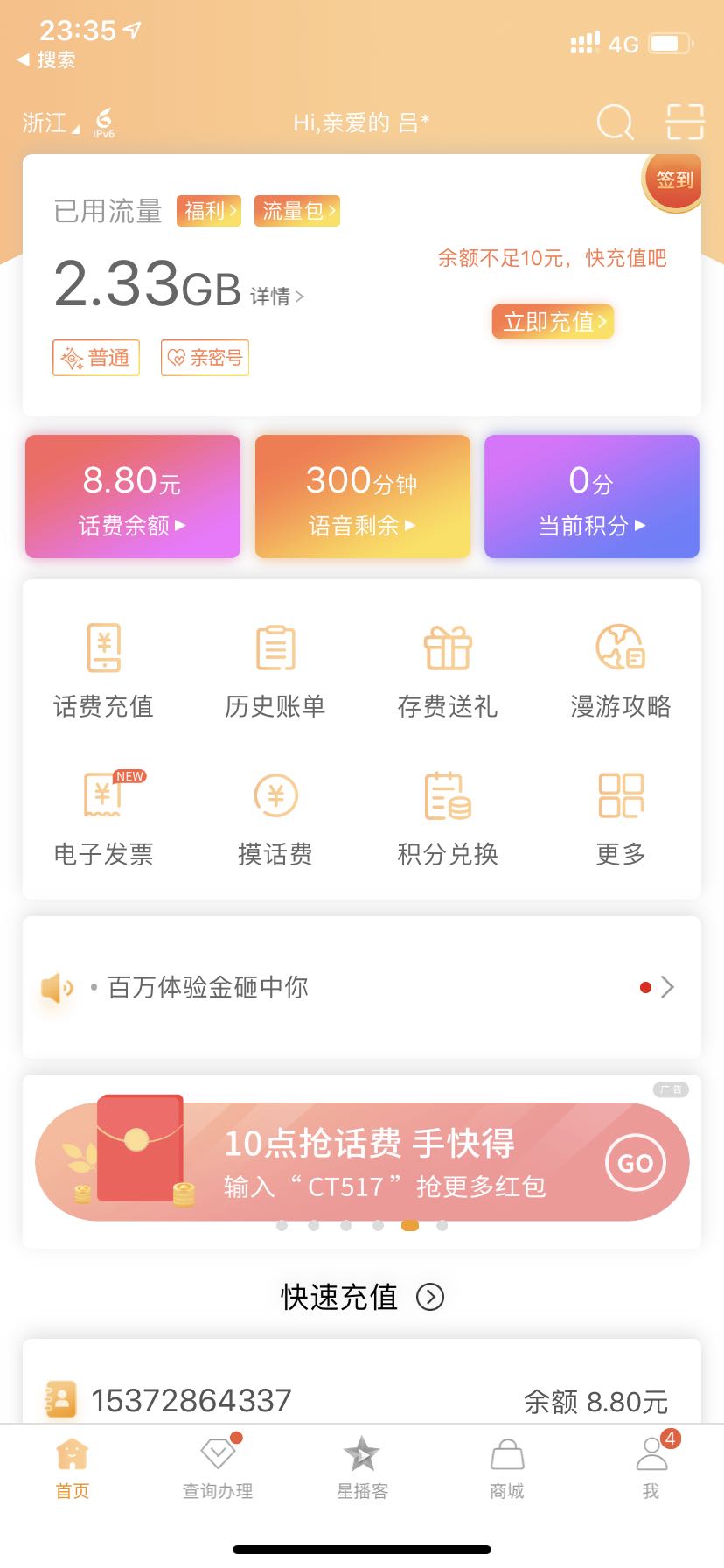
Task: View 详情 of used data
Action: pyautogui.click(x=276, y=297)
